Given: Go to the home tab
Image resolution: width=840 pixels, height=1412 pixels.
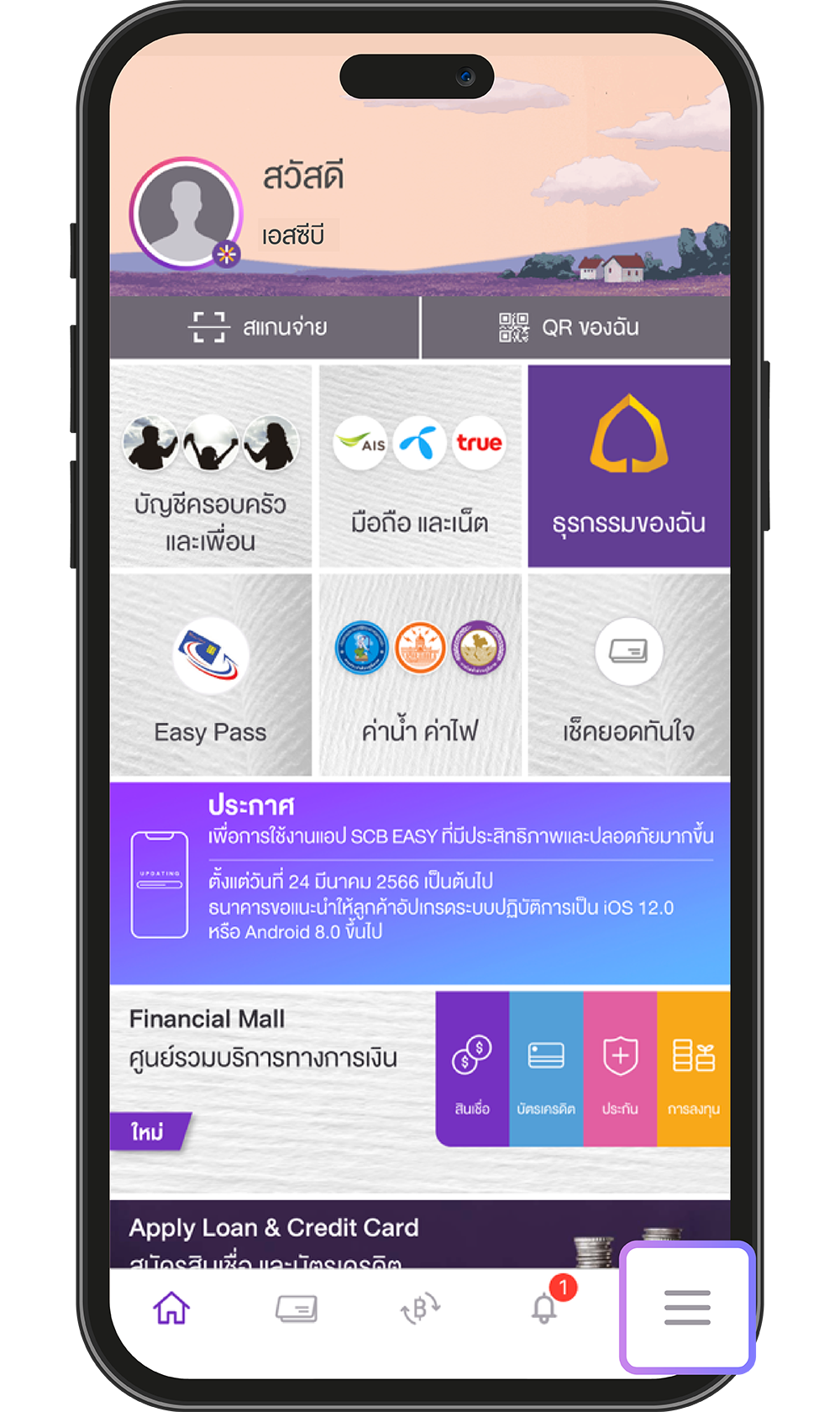Looking at the screenshot, I should pos(171,1309).
